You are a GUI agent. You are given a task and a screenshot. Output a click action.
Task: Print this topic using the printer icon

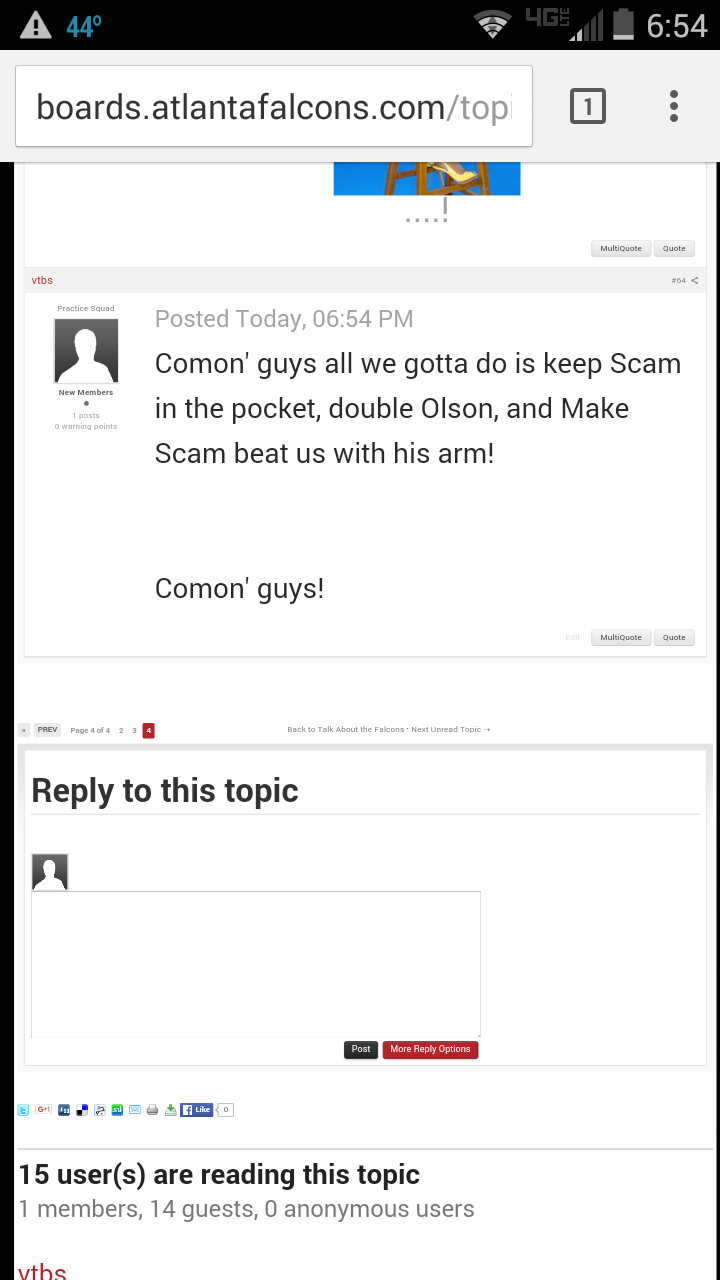click(152, 1109)
